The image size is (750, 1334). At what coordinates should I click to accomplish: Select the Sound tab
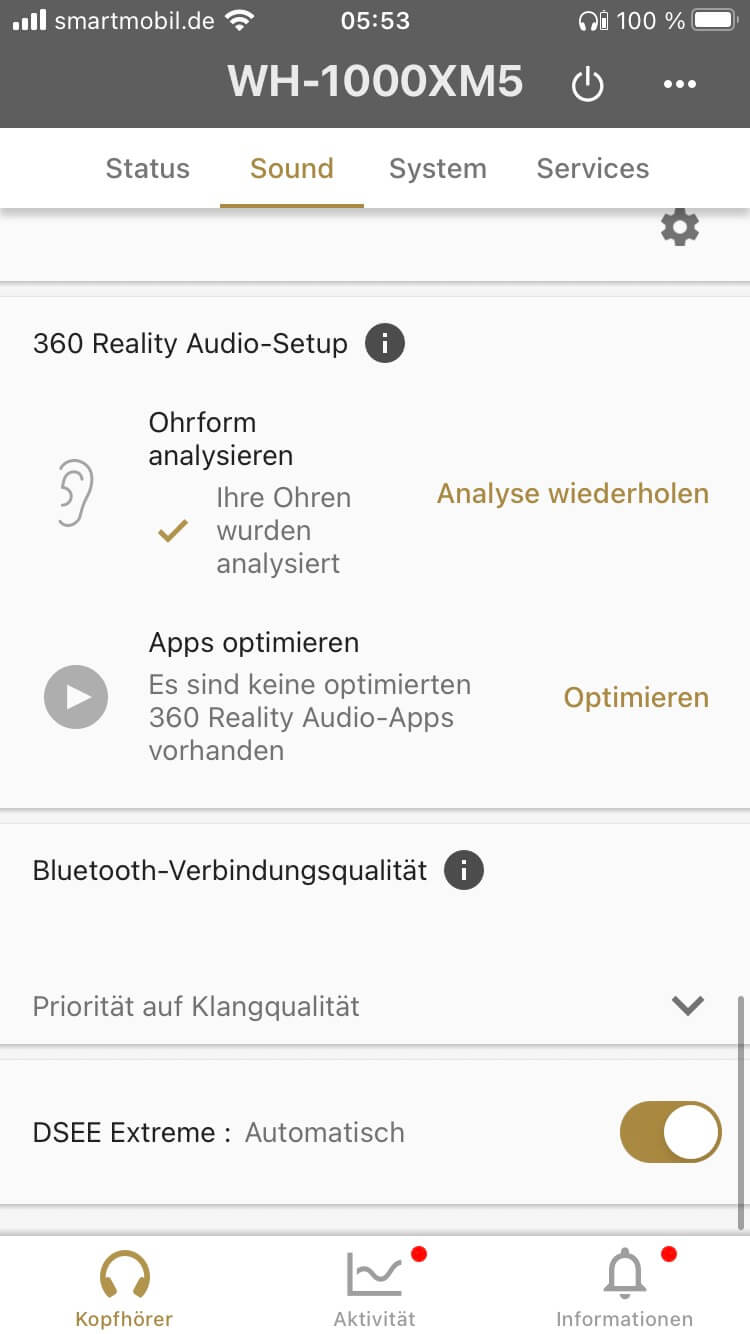coord(292,168)
